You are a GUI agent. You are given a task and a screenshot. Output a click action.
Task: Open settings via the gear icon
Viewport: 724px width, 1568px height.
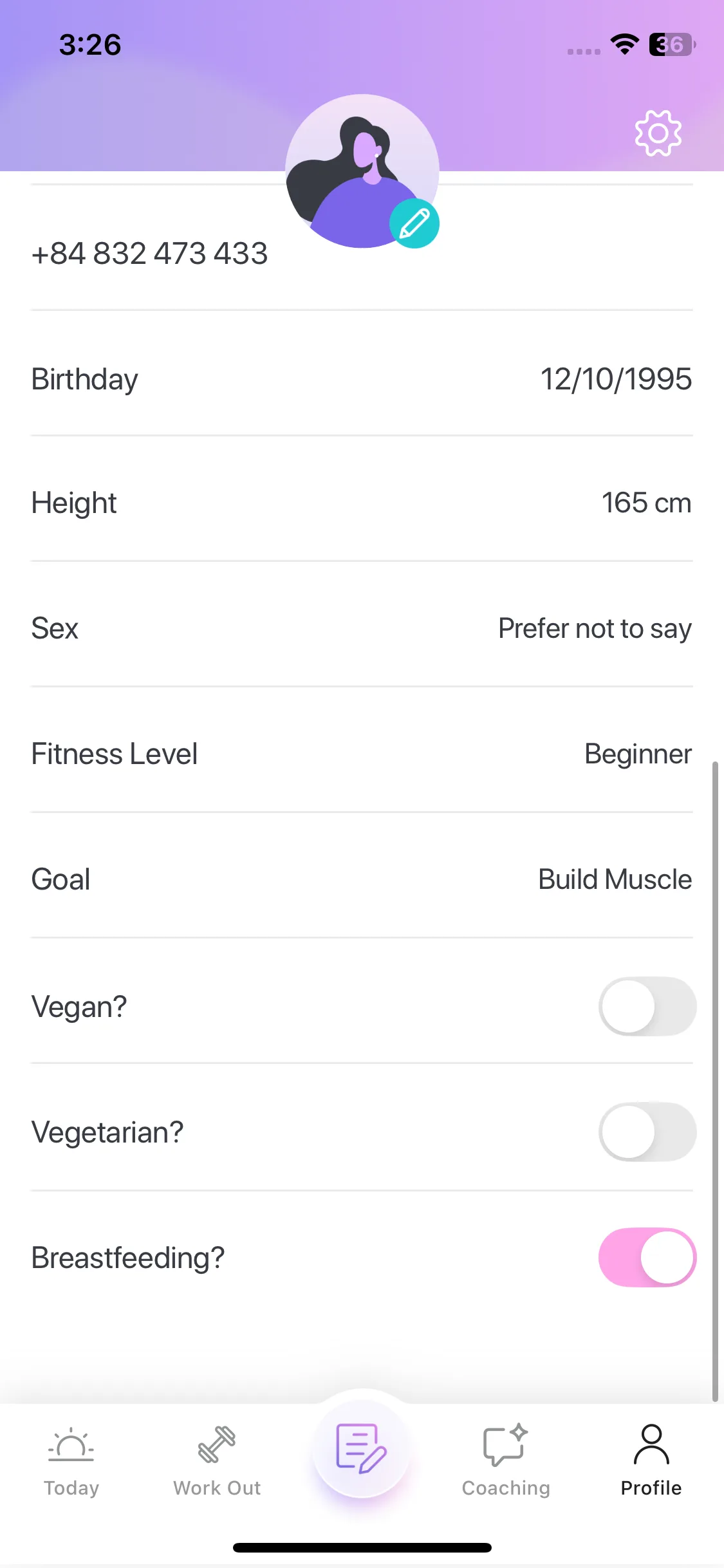[x=658, y=133]
